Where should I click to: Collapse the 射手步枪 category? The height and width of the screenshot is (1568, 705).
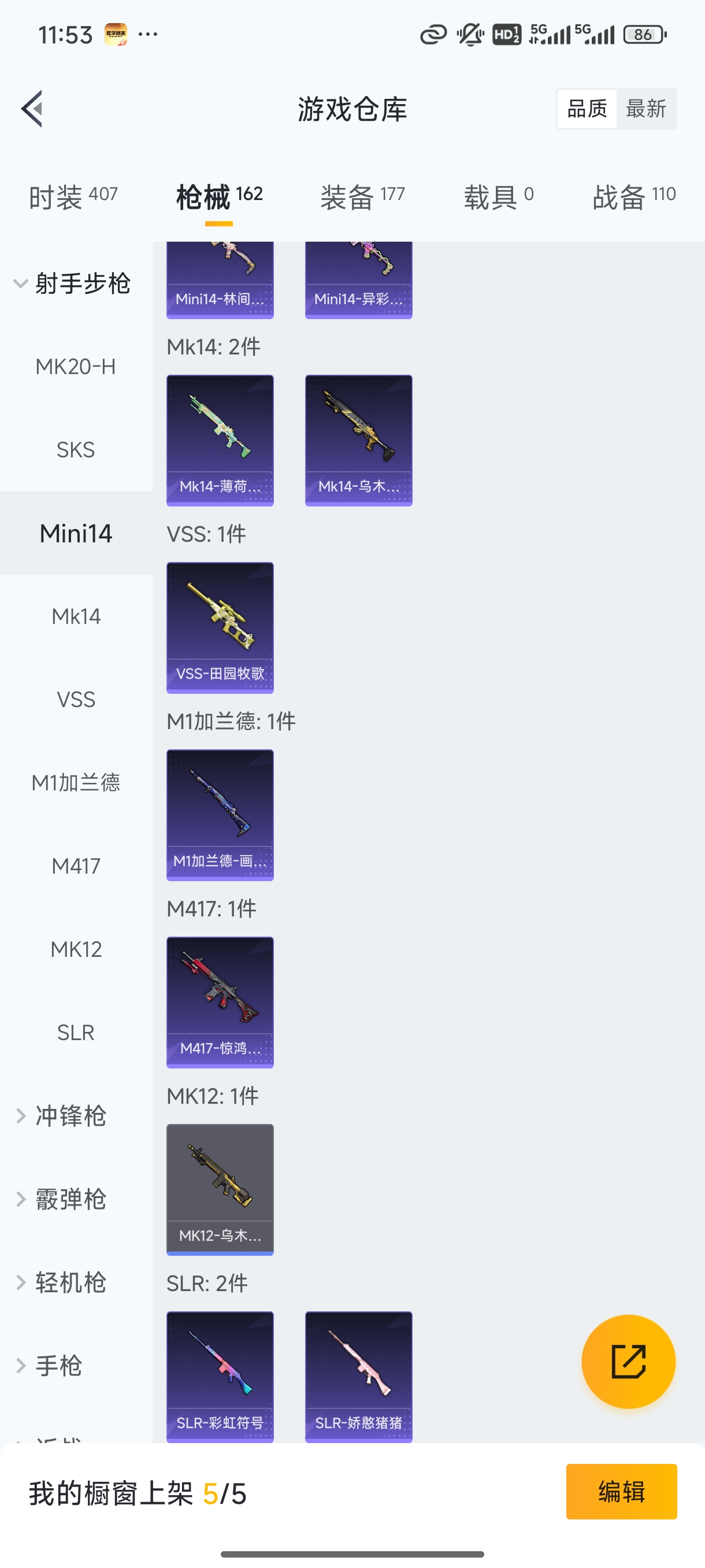[x=72, y=284]
